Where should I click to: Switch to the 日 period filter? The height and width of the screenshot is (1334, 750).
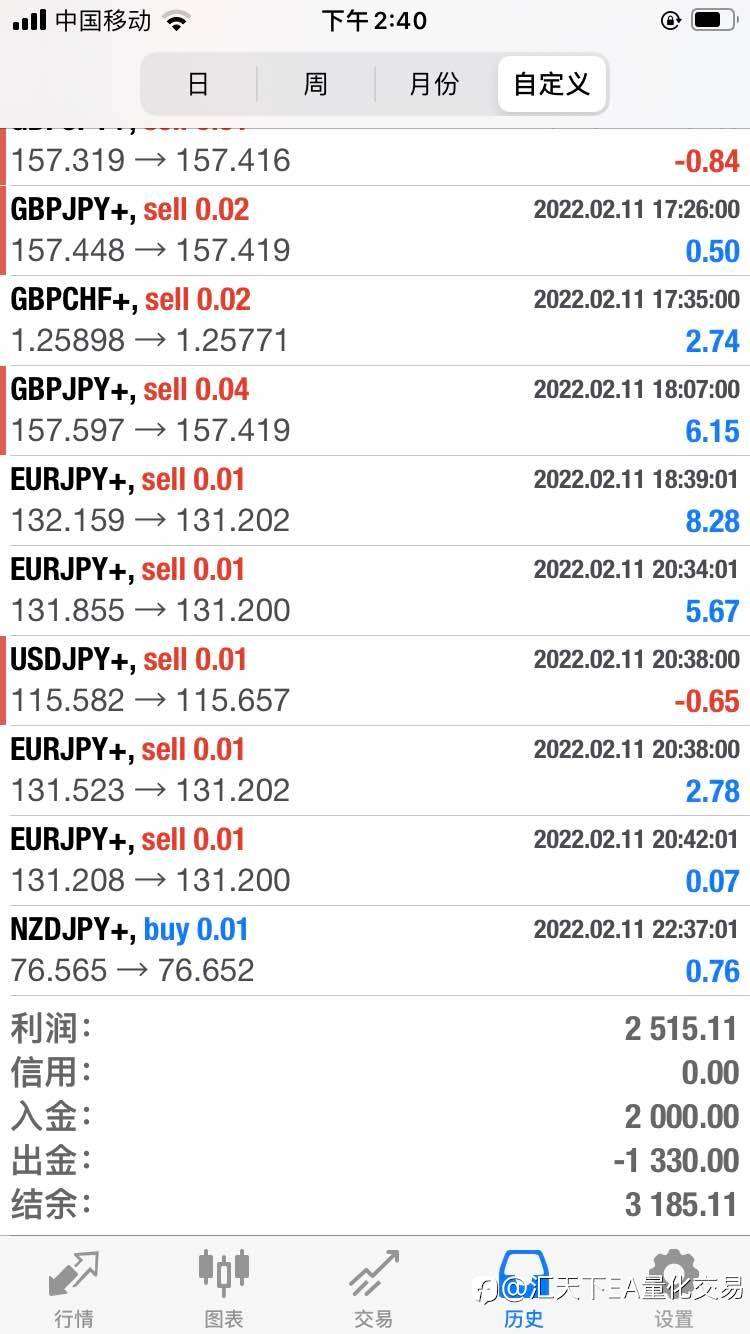tap(198, 84)
